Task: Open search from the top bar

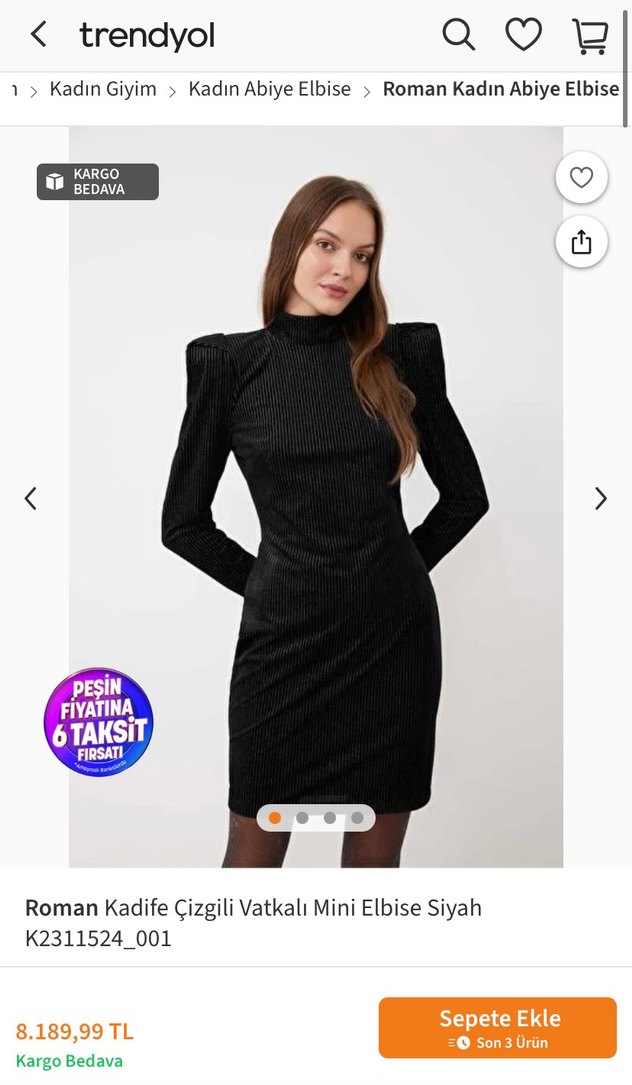Action: (x=458, y=35)
